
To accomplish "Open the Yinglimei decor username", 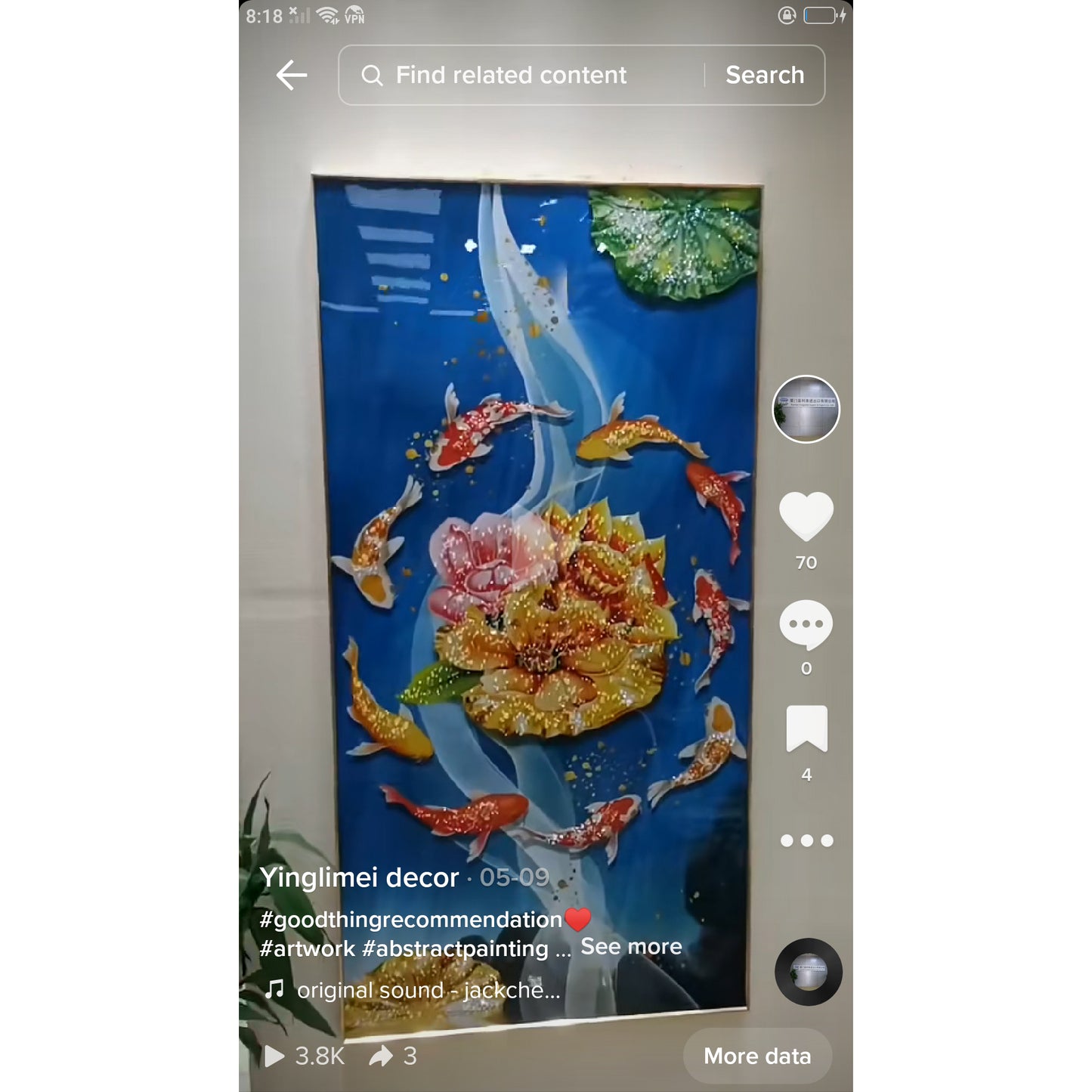I will click(x=359, y=877).
